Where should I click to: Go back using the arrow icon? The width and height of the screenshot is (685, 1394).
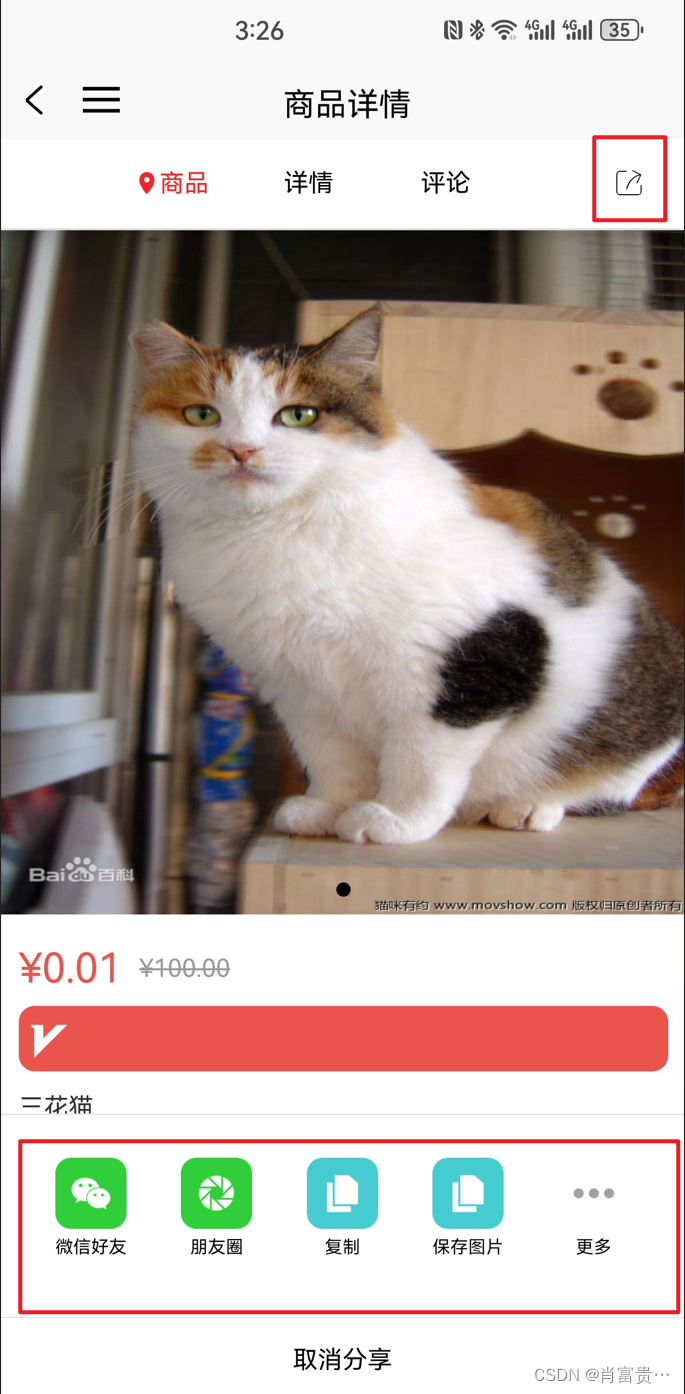(35, 100)
